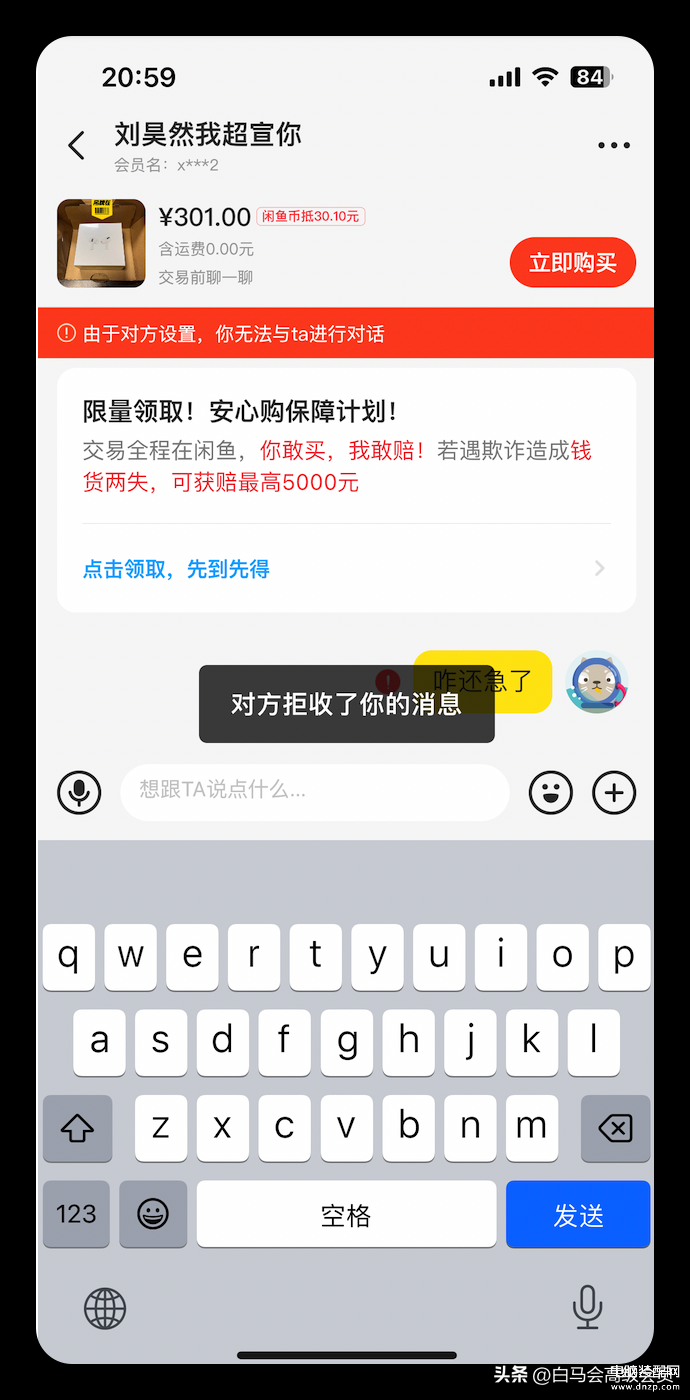Go back using the back arrow
The height and width of the screenshot is (1400, 690).
(x=76, y=146)
